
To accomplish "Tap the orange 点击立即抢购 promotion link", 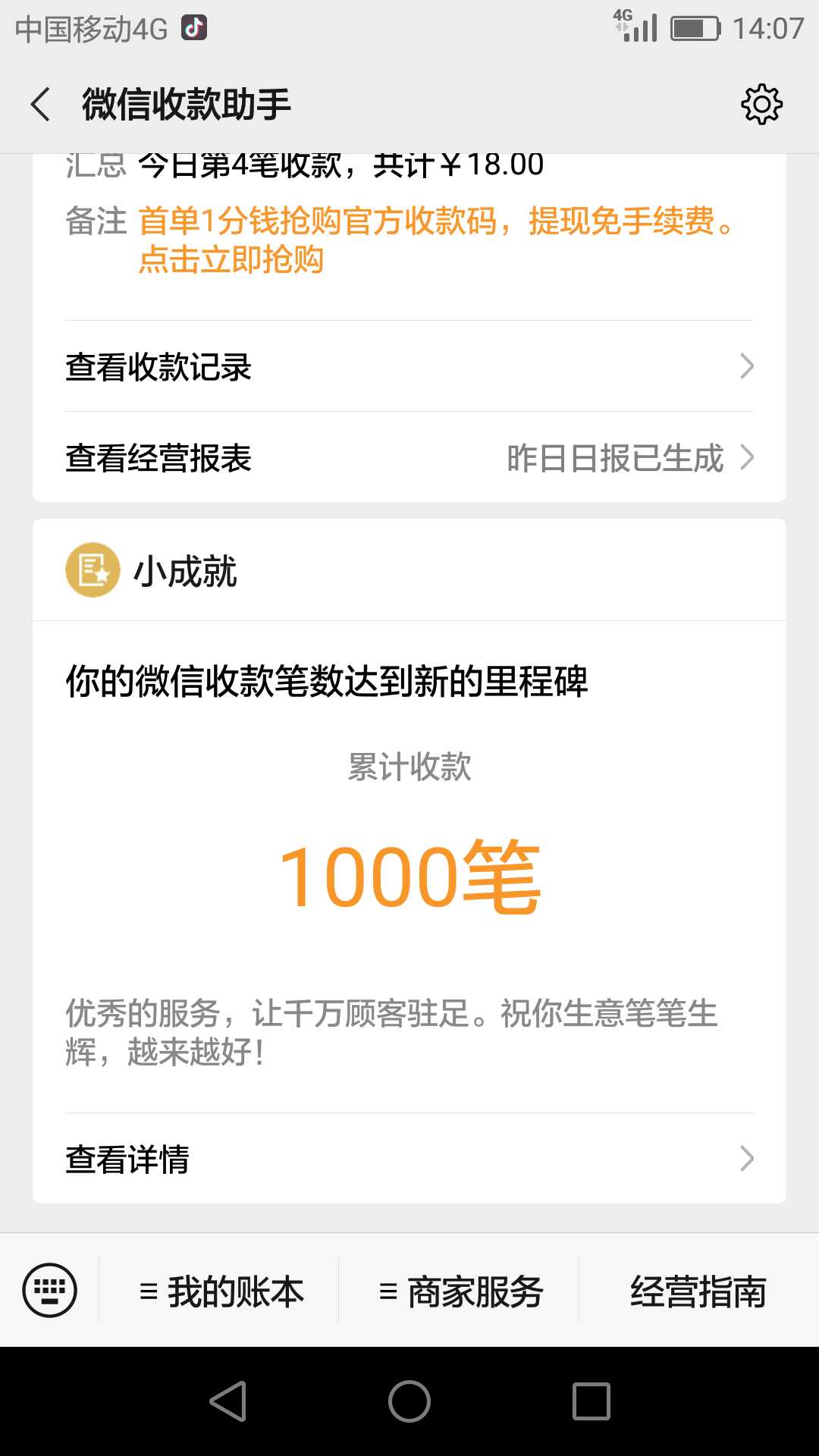I will pos(231,260).
